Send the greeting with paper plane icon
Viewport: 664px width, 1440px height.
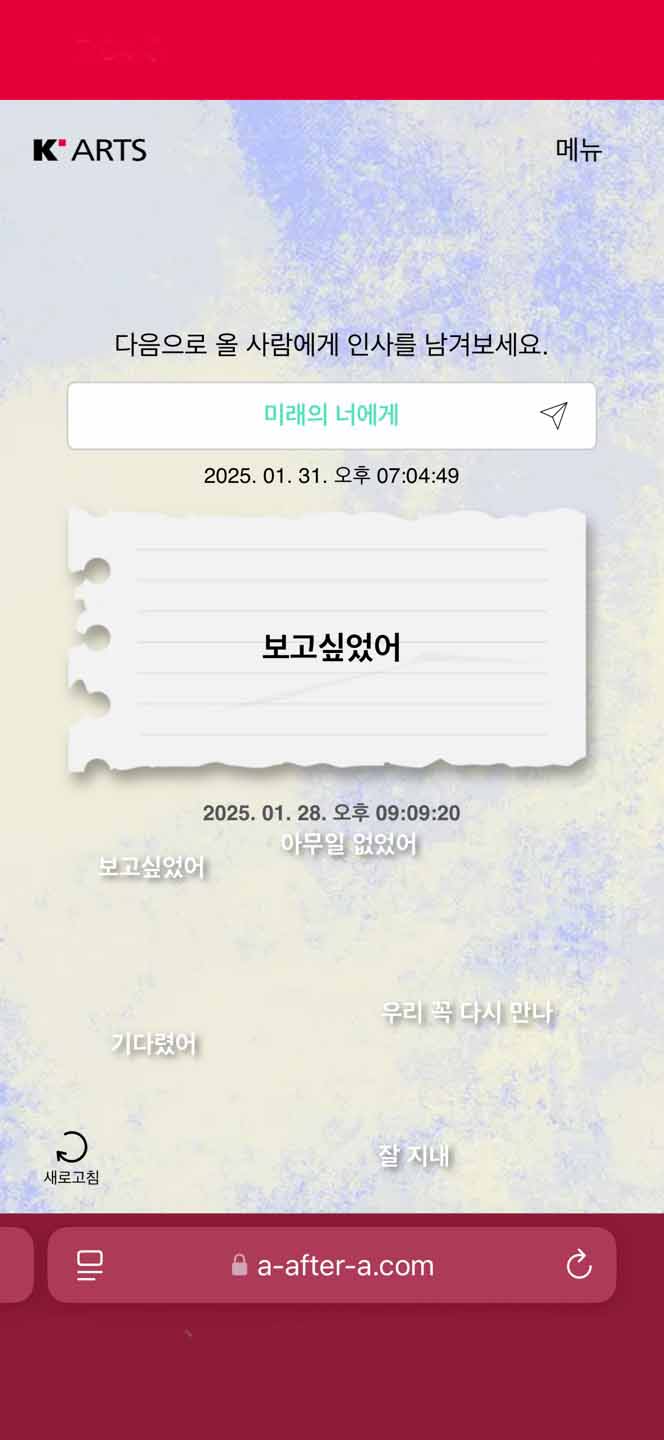pyautogui.click(x=553, y=415)
